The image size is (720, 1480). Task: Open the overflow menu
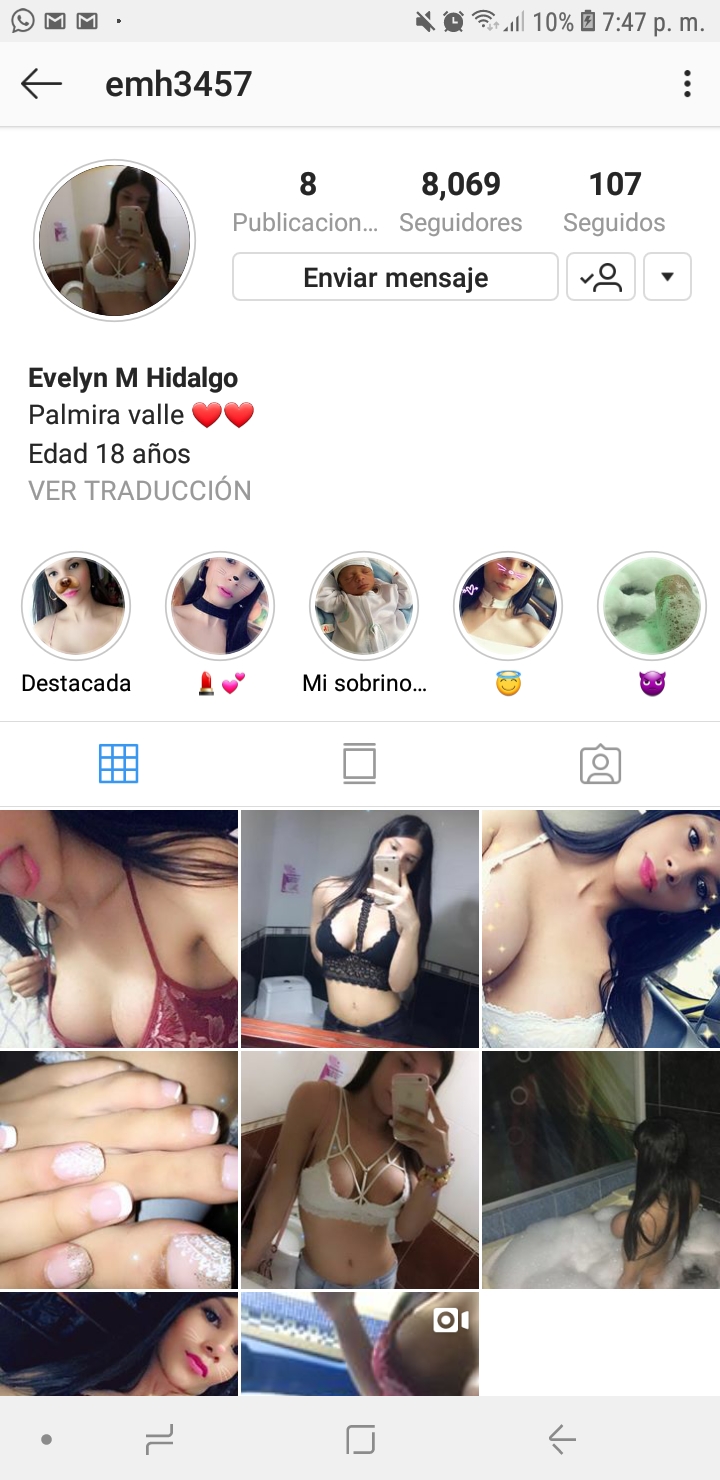[x=686, y=84]
